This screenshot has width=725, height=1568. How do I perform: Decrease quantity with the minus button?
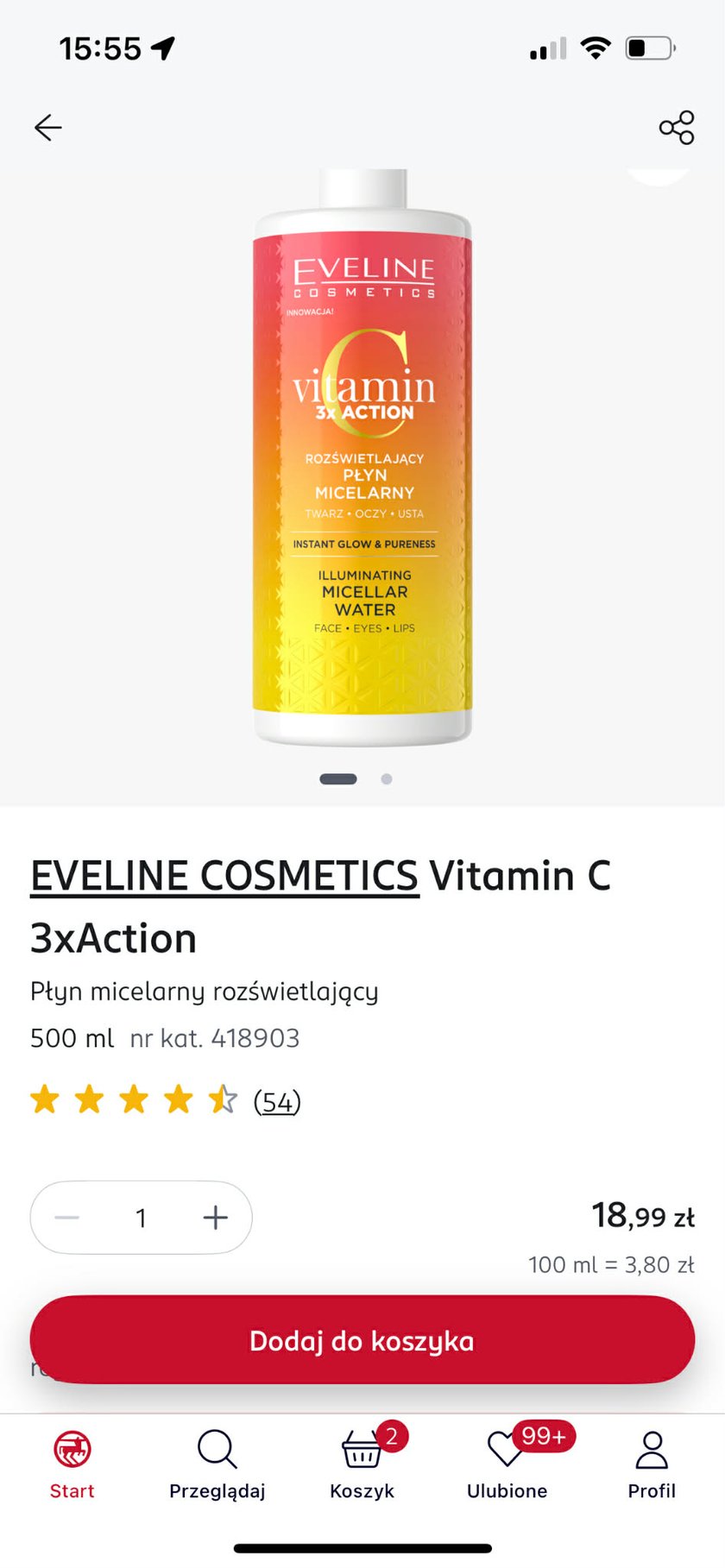click(x=67, y=1218)
